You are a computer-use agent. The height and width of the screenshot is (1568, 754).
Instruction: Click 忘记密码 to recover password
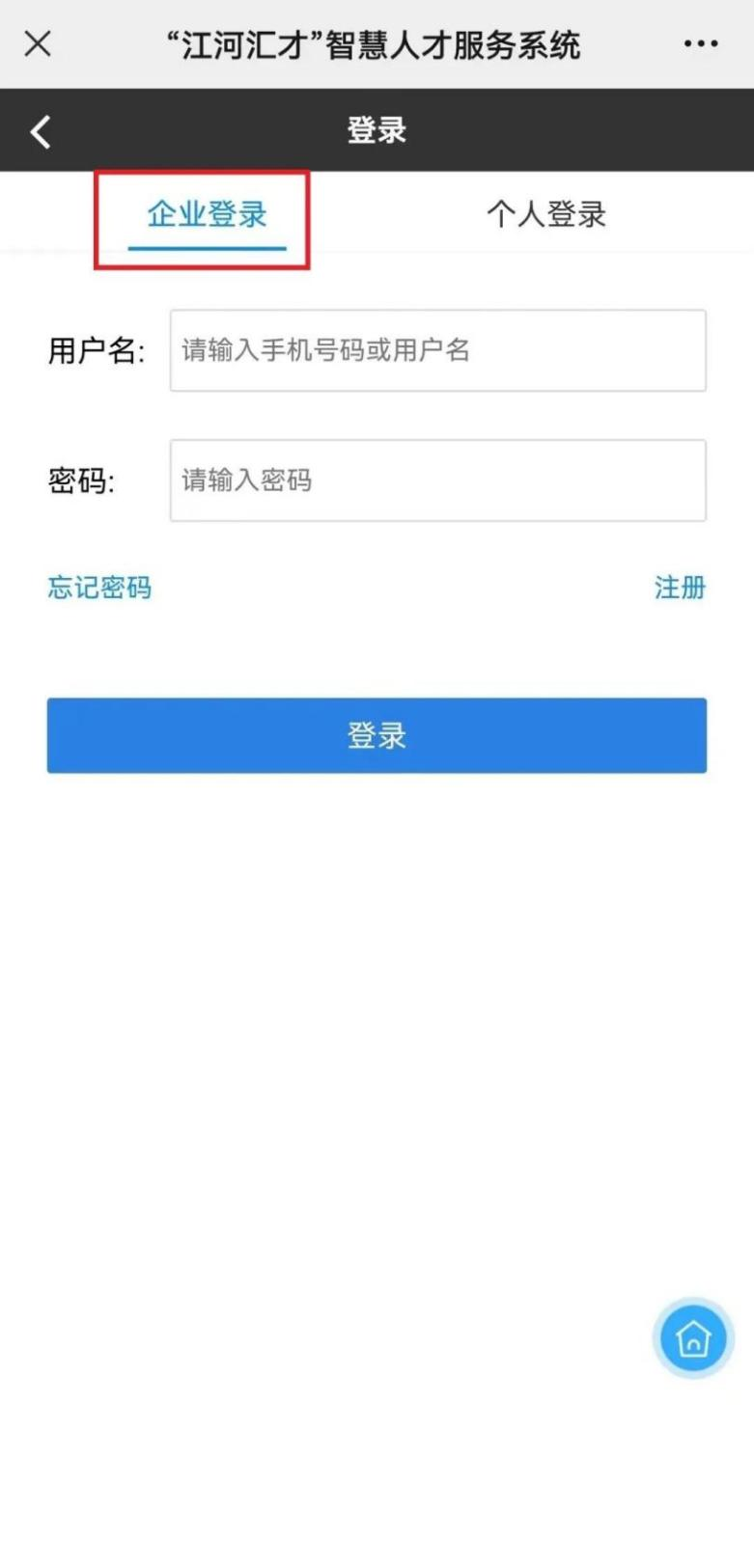(98, 588)
